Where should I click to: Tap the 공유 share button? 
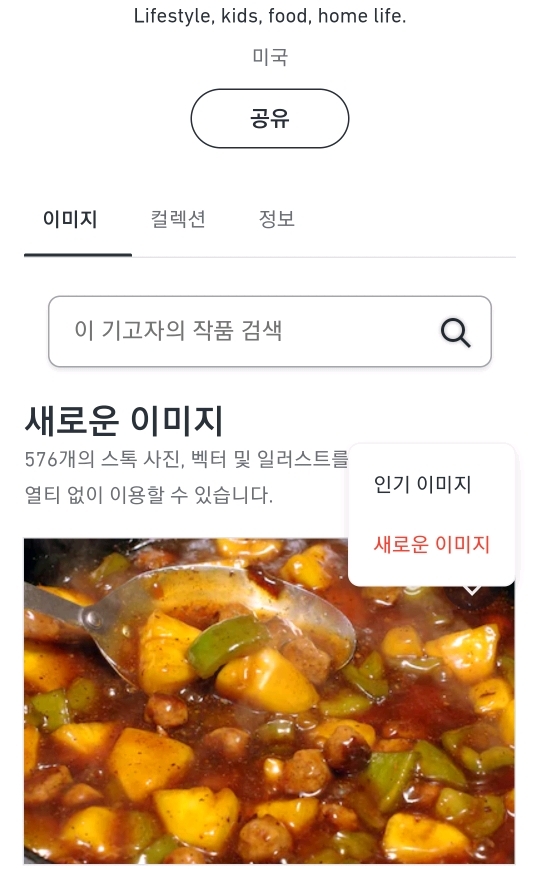point(269,118)
